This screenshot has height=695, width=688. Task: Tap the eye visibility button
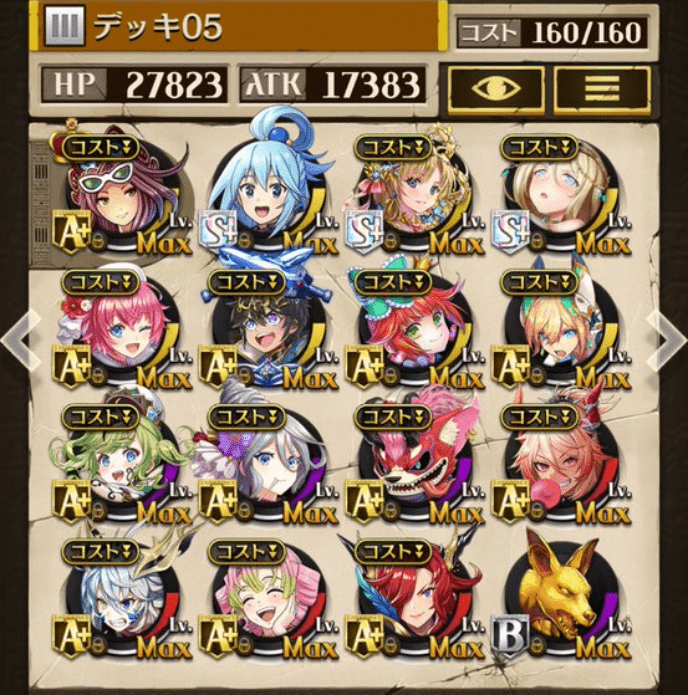click(496, 88)
